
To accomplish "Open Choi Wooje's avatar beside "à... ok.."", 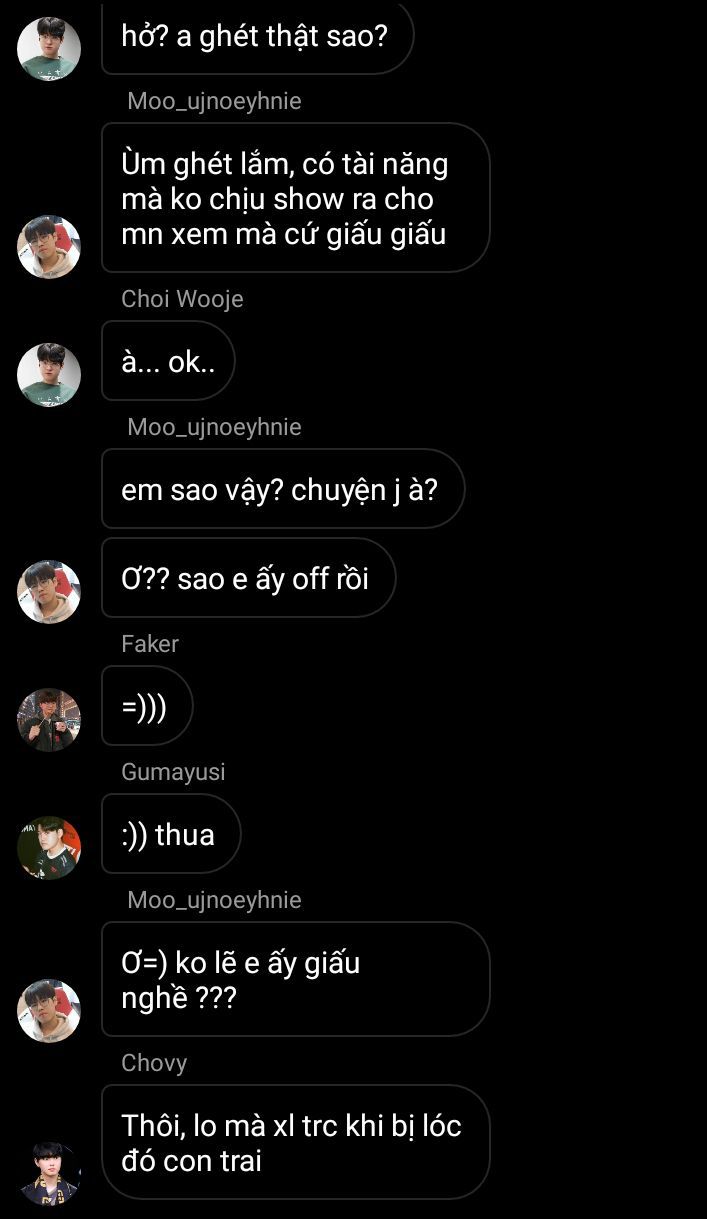I will 49,374.
